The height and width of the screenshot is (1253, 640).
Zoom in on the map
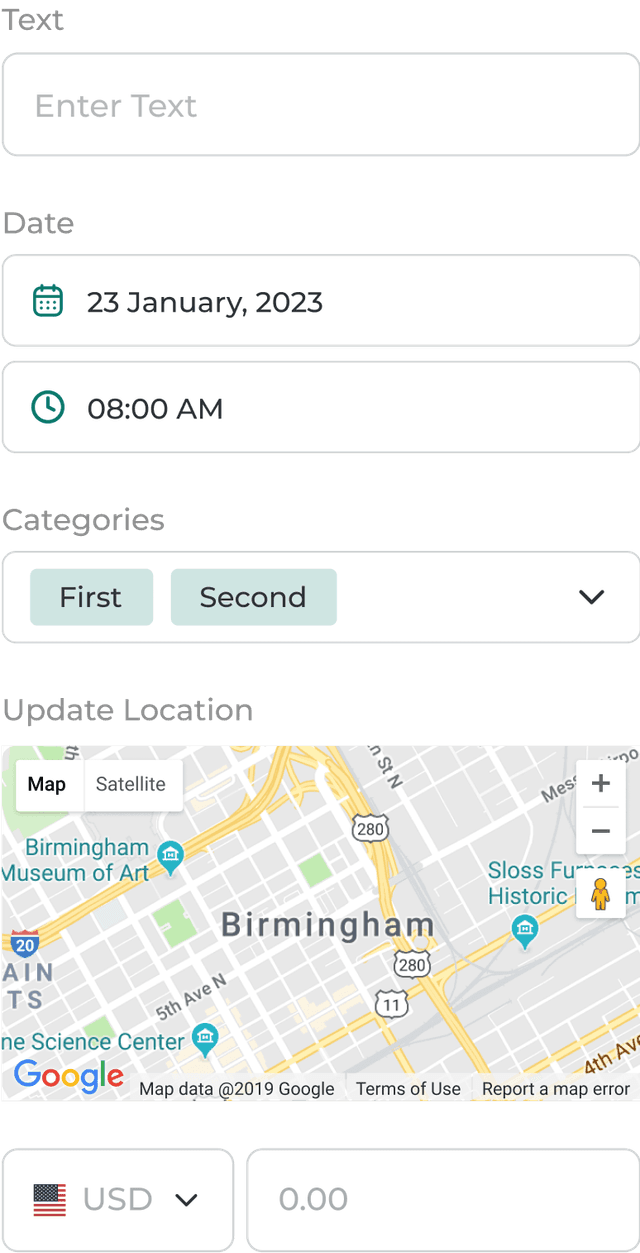[x=601, y=783]
